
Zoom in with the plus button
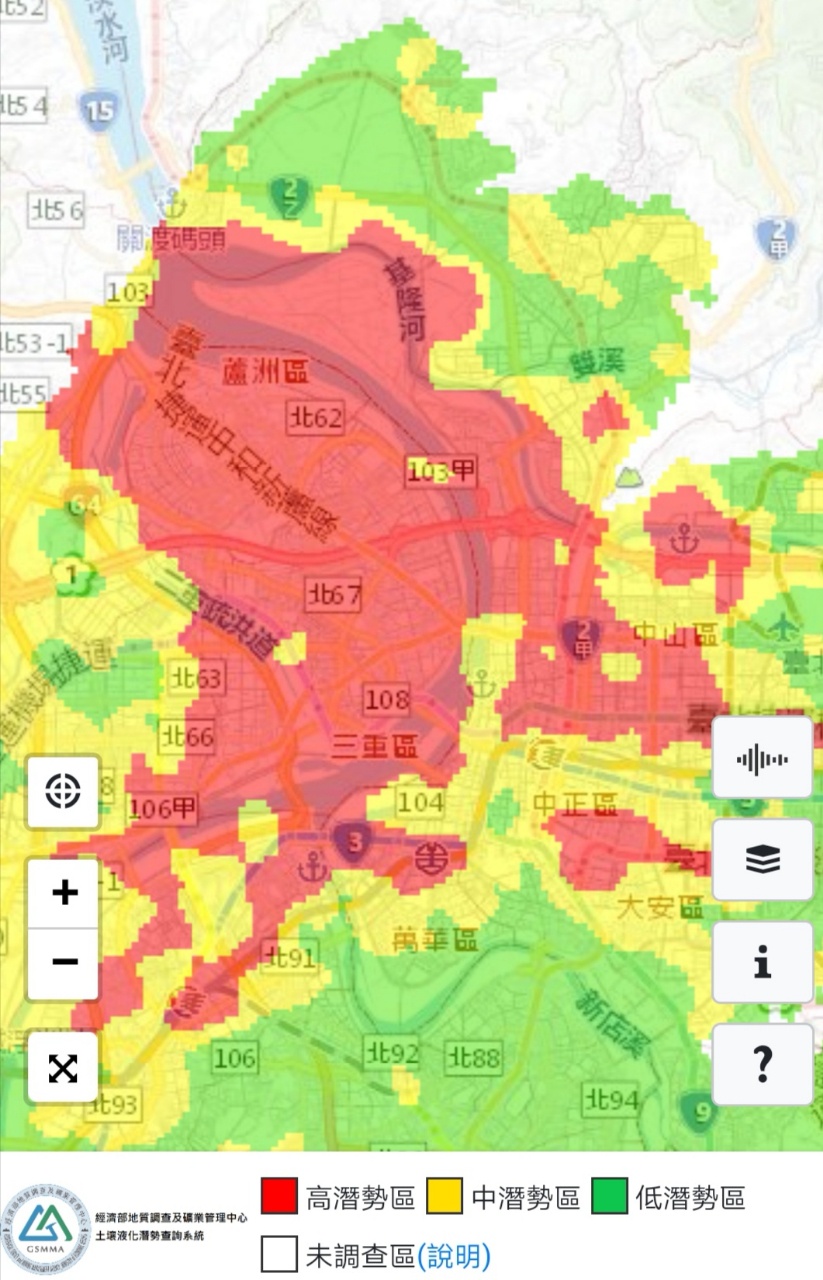[x=63, y=892]
